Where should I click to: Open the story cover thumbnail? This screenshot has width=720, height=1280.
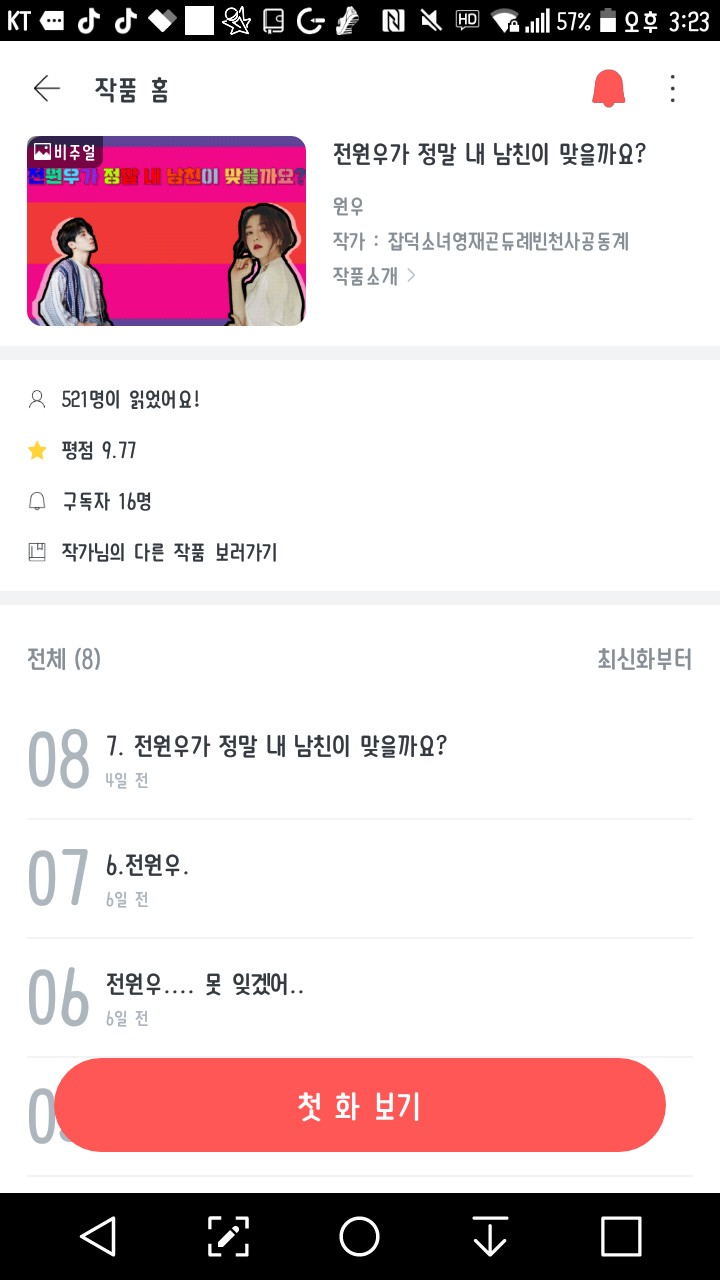(166, 231)
